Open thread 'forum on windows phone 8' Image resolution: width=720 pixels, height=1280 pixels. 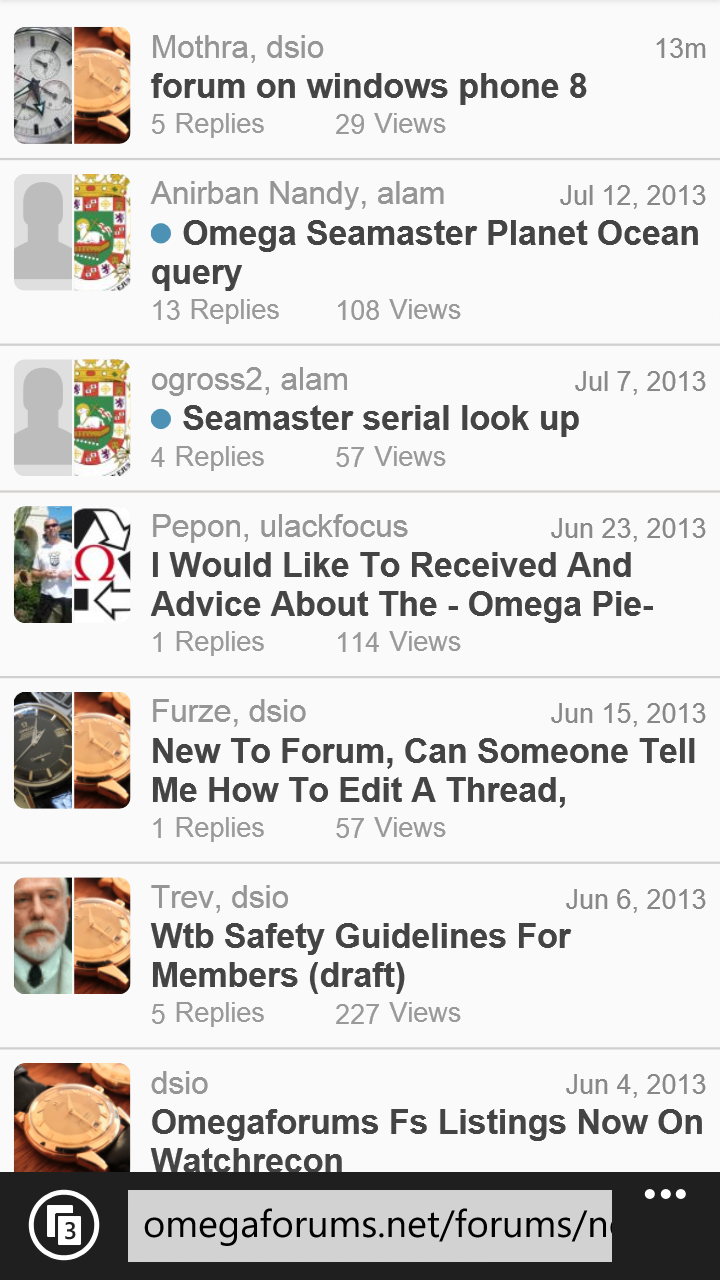pyautogui.click(x=368, y=87)
